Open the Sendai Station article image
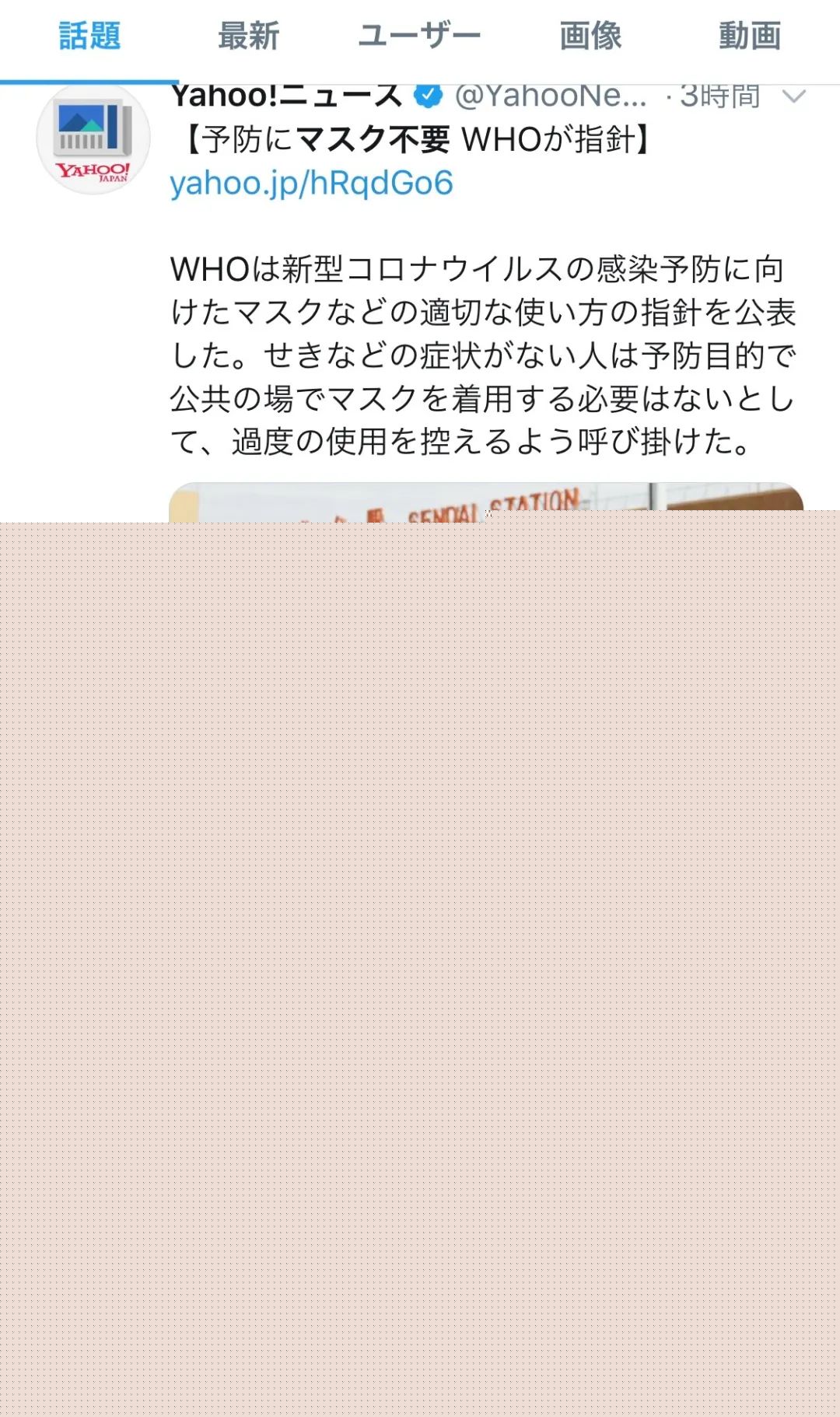Viewport: 840px width, 1417px height. [x=485, y=498]
